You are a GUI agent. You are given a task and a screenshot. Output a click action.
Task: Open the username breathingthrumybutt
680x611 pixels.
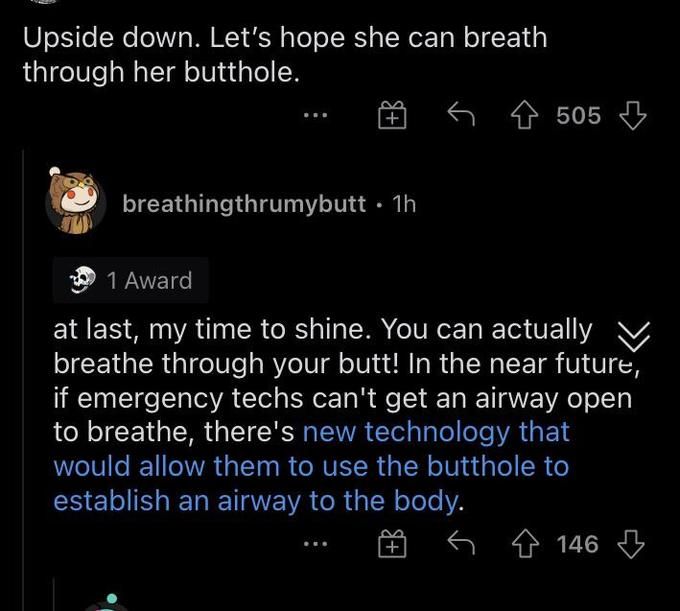coord(243,204)
